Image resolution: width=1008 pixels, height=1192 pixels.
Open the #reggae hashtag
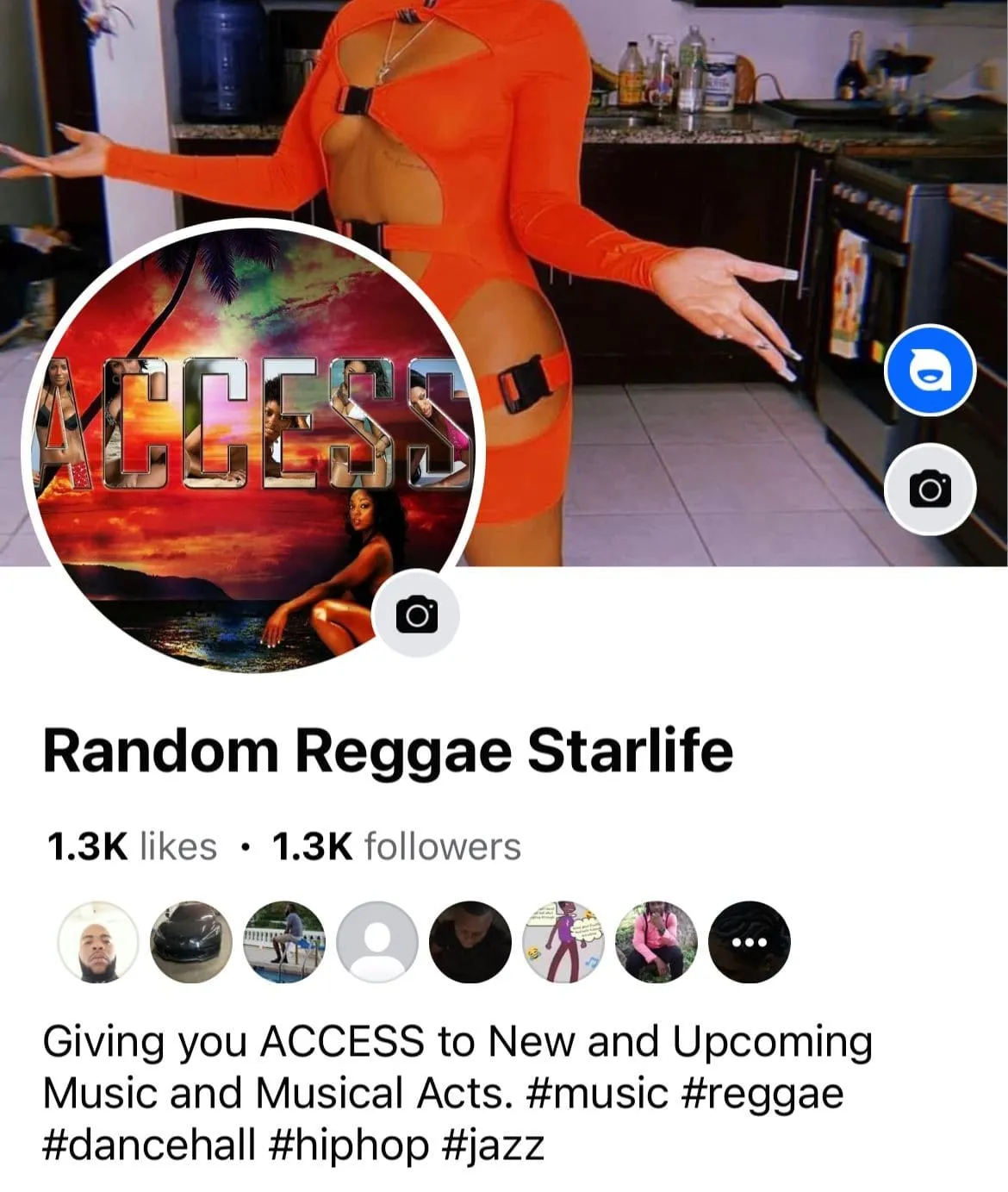tap(762, 1093)
